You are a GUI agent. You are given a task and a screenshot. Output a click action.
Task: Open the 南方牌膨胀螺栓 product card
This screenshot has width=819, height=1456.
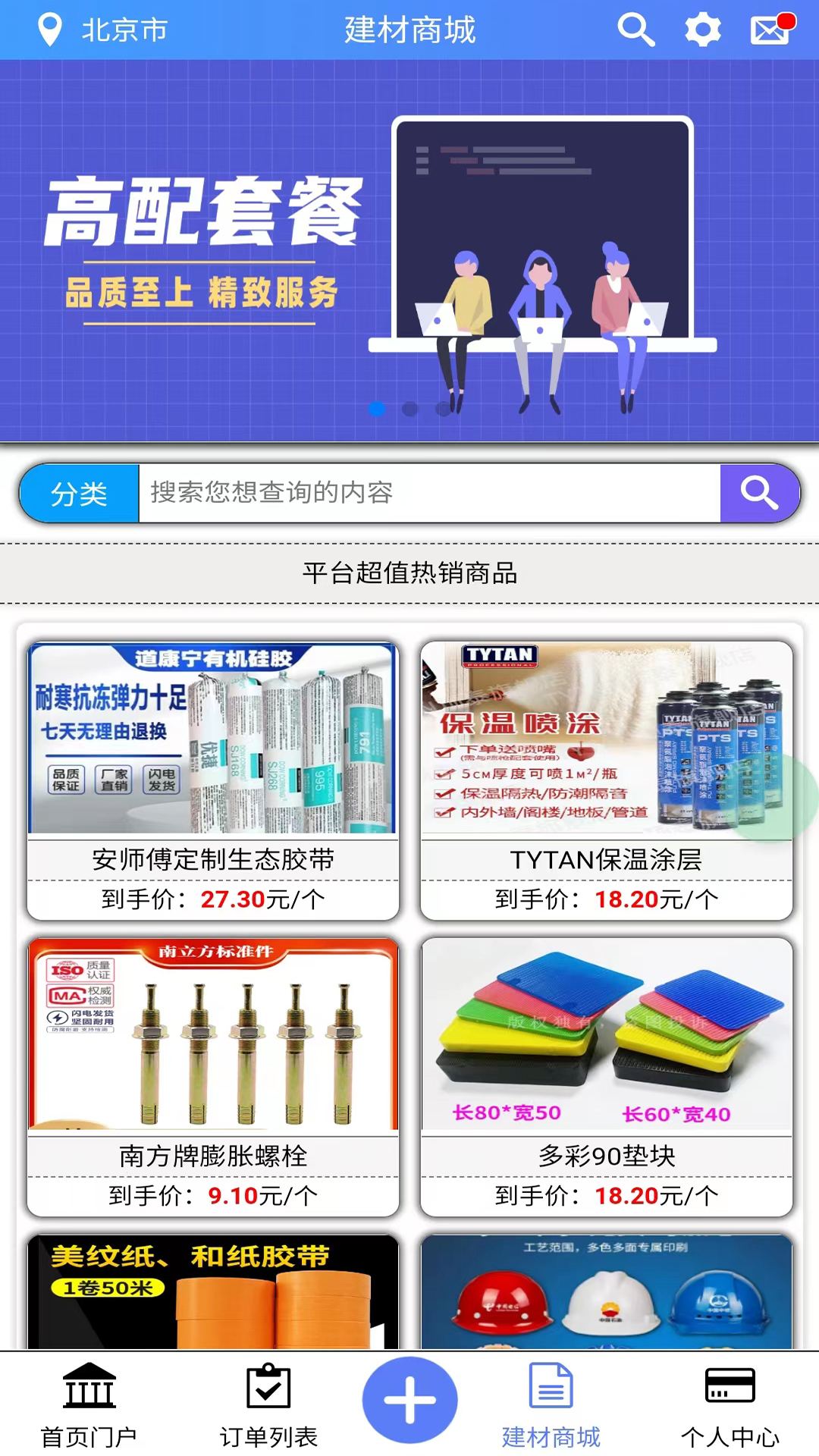click(x=213, y=1077)
